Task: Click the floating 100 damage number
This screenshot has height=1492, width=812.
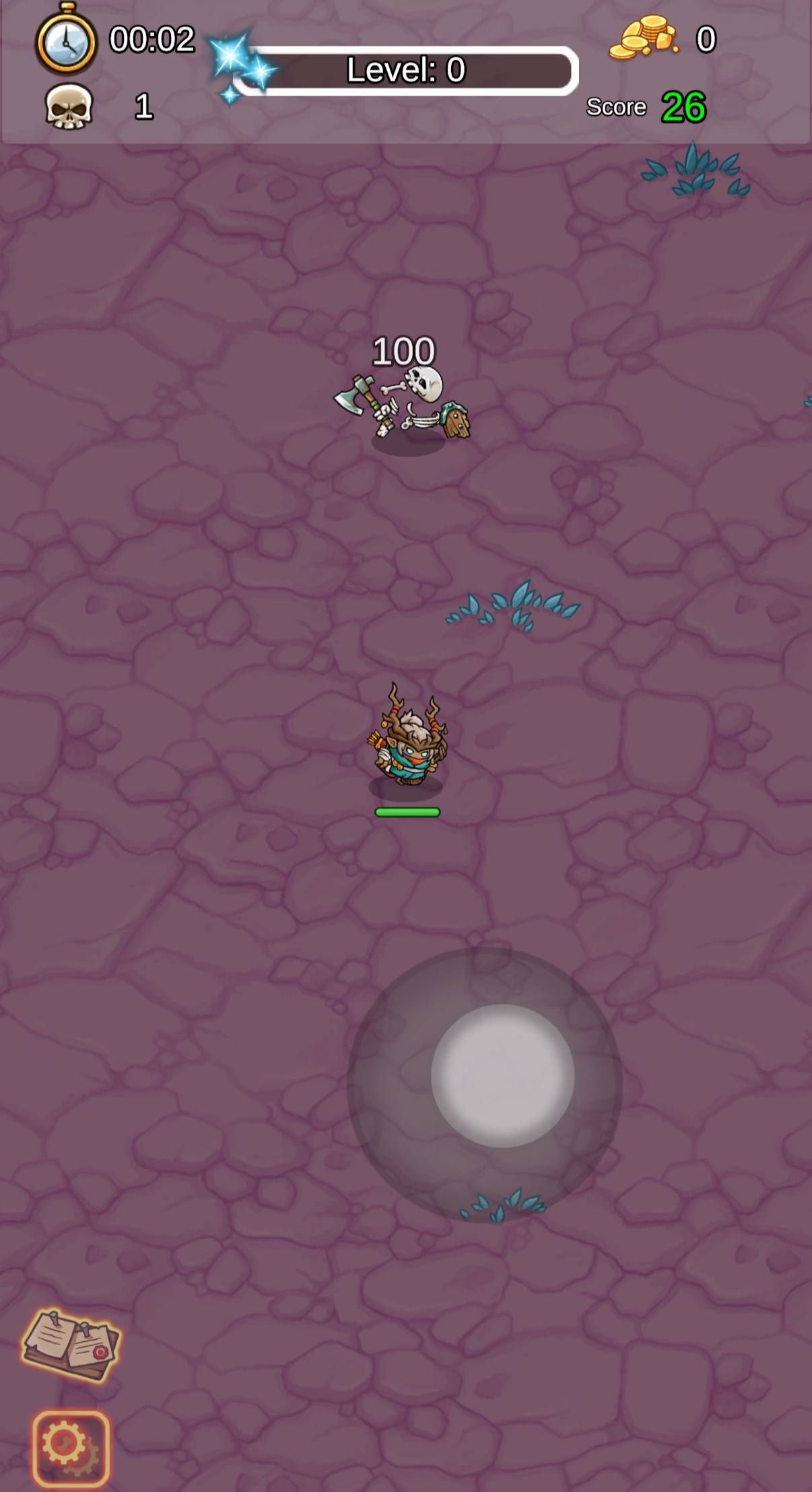Action: pyautogui.click(x=405, y=350)
